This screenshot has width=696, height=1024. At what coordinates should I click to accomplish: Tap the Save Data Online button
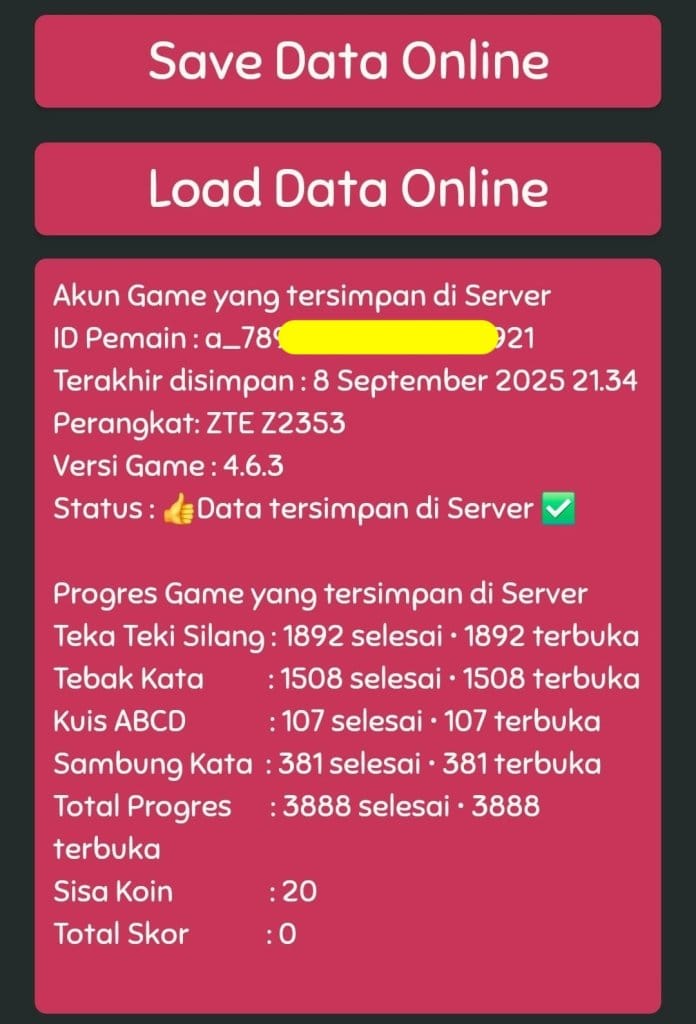pos(348,61)
